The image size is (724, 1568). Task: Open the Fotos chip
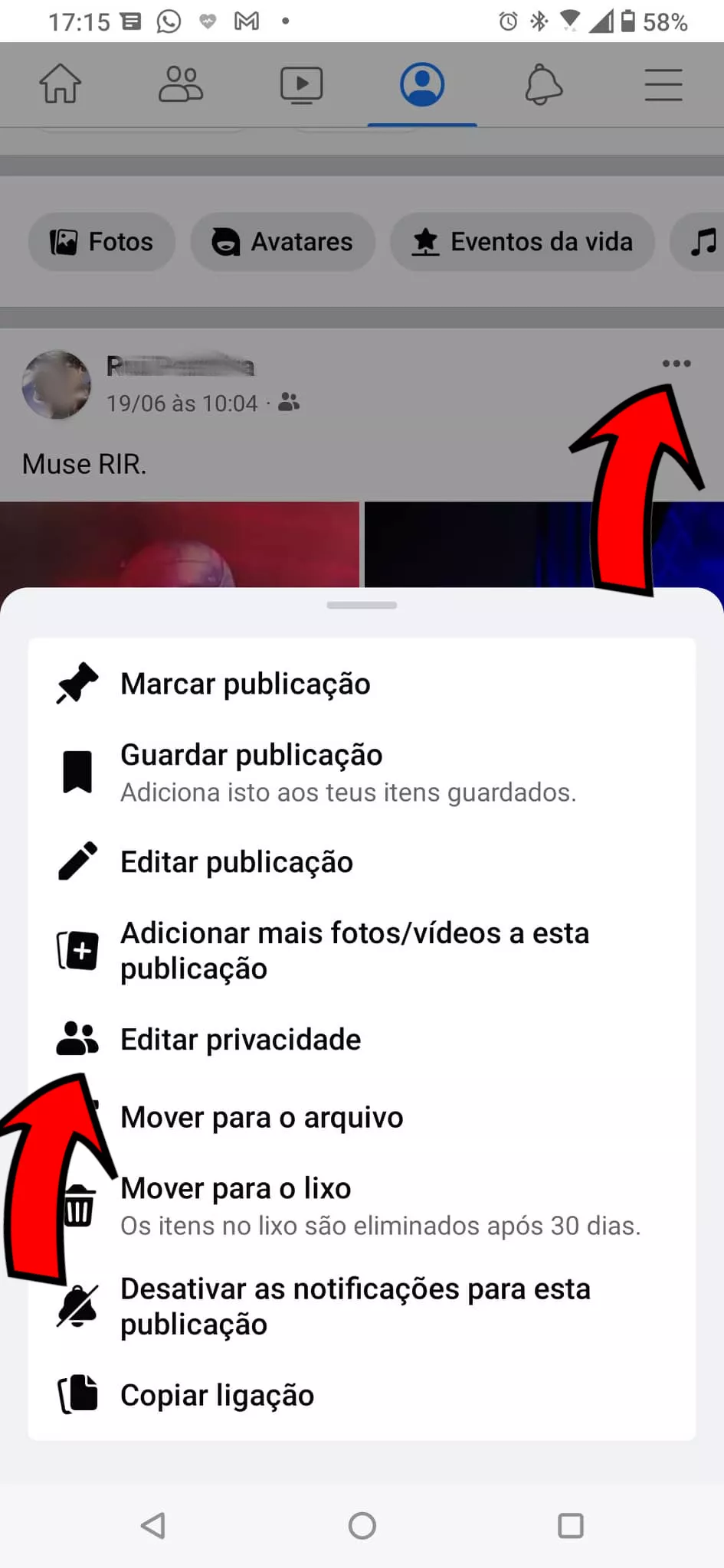point(102,242)
